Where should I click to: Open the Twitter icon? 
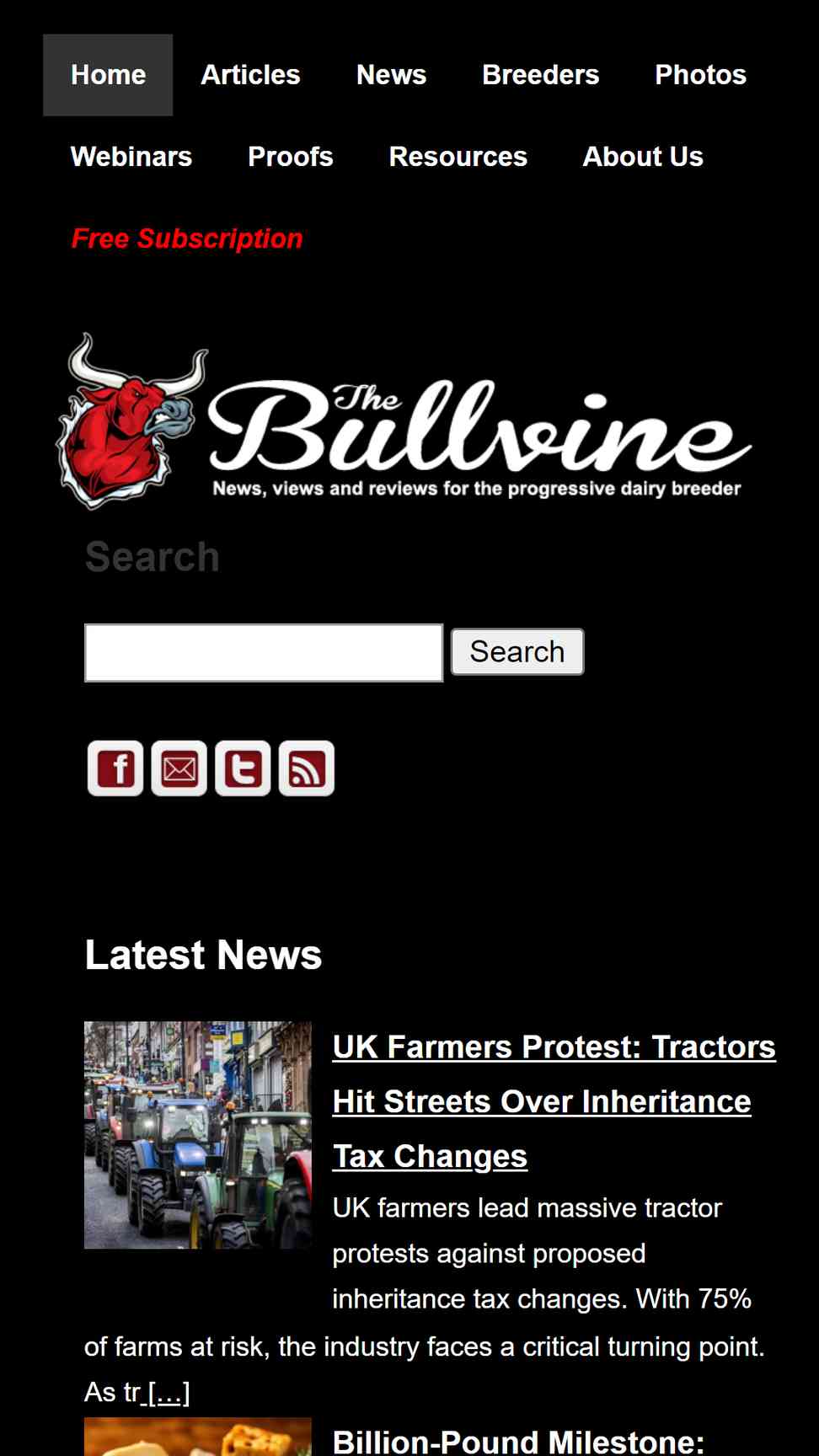[243, 768]
